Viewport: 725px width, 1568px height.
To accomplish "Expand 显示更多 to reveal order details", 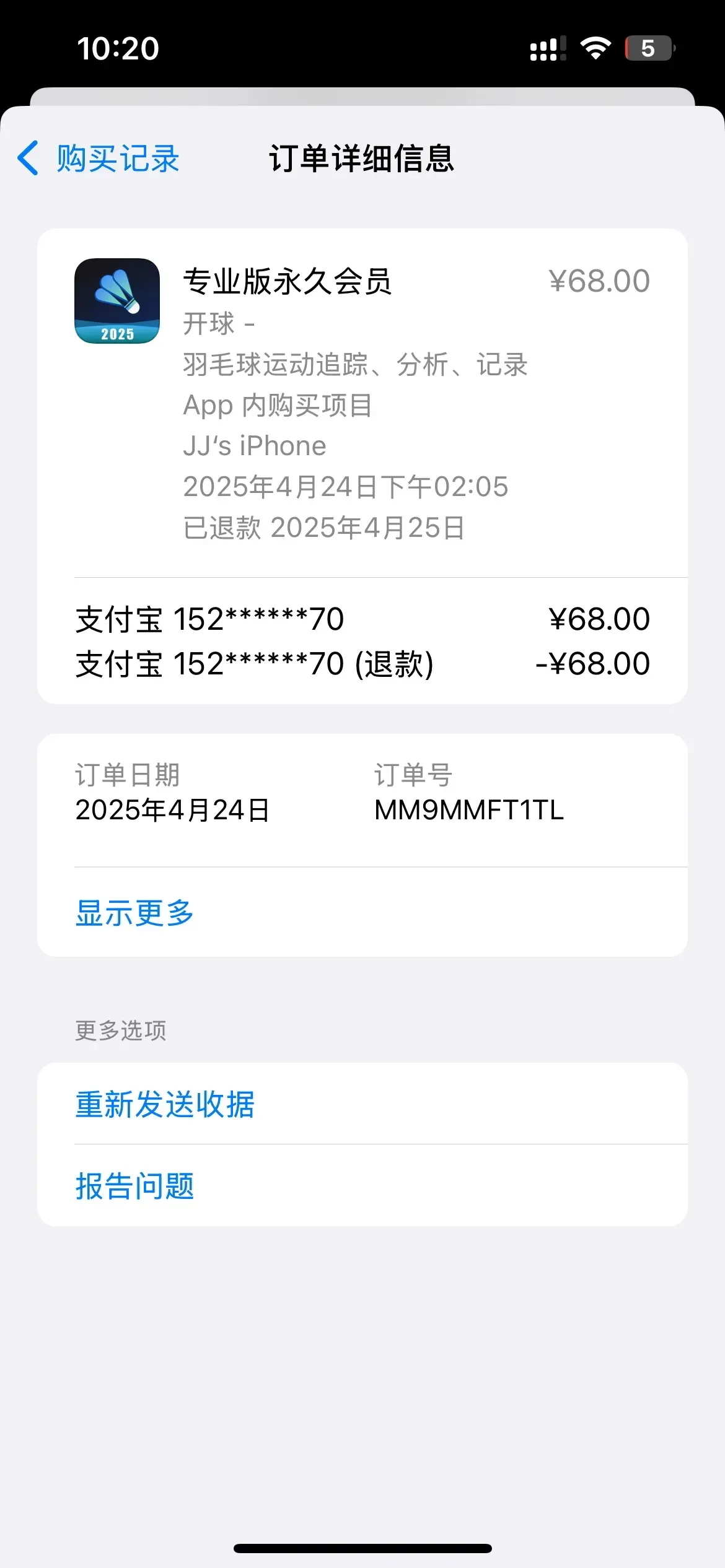I will tap(134, 913).
